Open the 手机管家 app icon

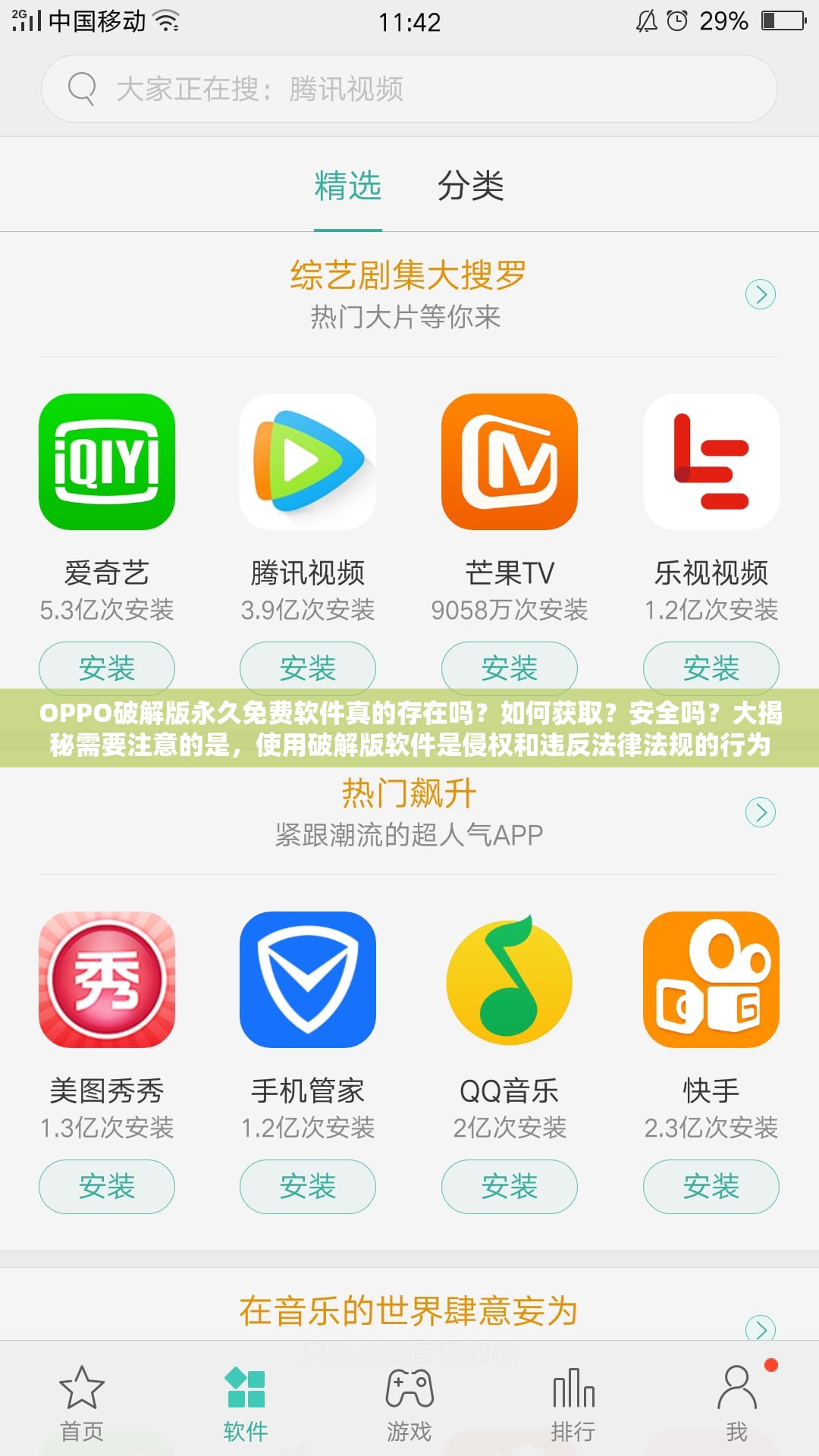(308, 978)
